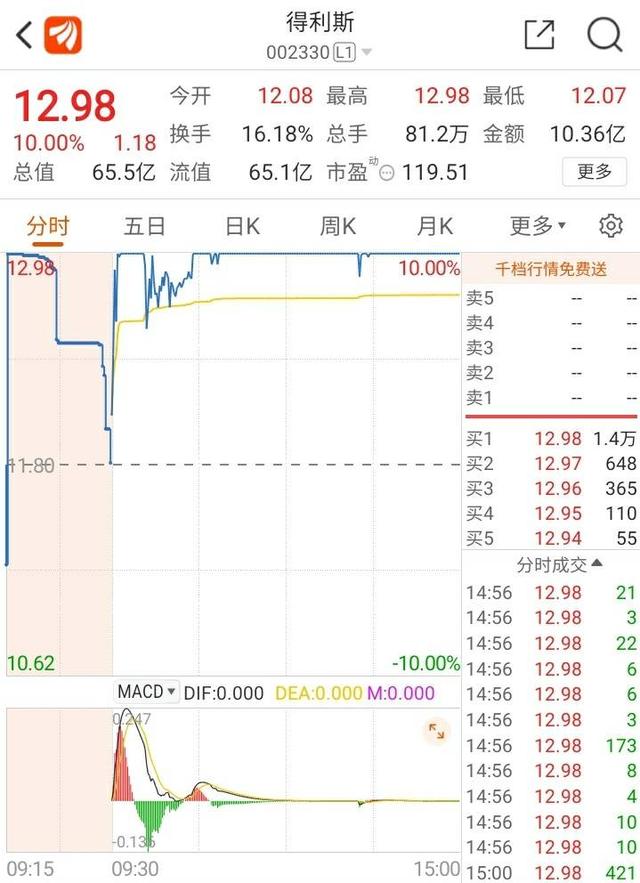The image size is (640, 883).
Task: Expand the chart to full screen
Action: [x=436, y=731]
